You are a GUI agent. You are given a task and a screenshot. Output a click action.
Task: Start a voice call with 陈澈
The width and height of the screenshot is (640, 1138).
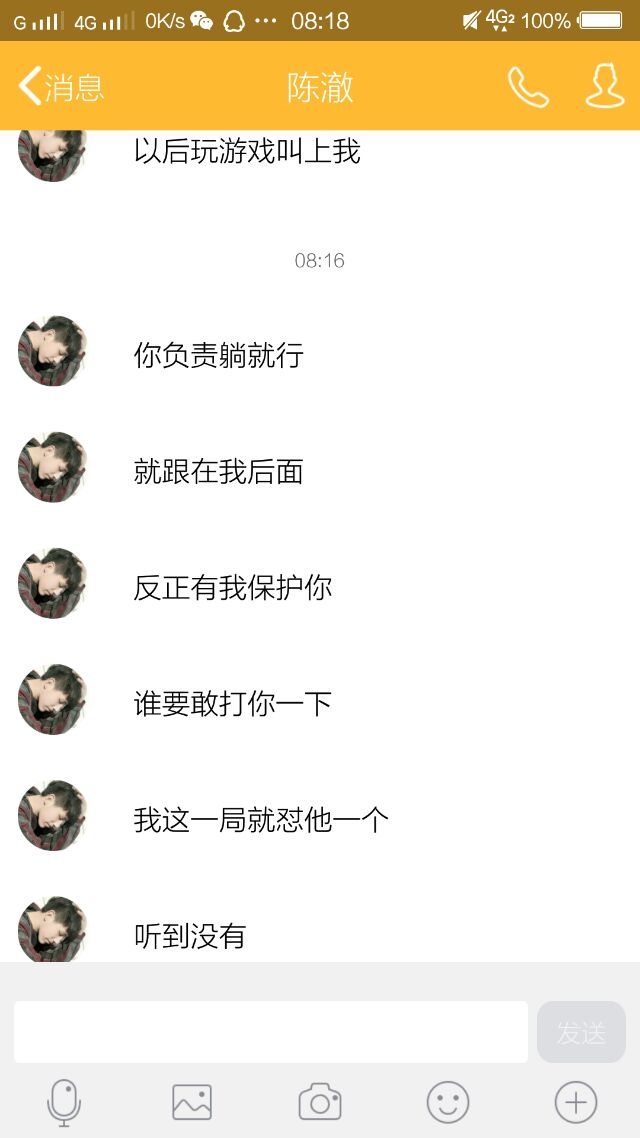tap(528, 87)
